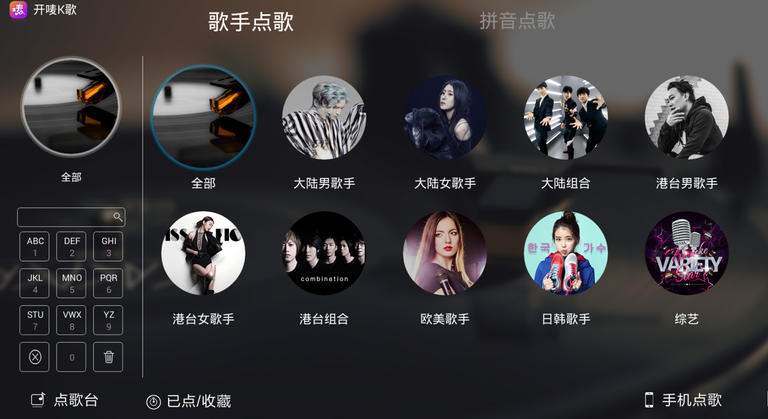Tap the STU 7 key
This screenshot has height=419, width=768.
35,320
